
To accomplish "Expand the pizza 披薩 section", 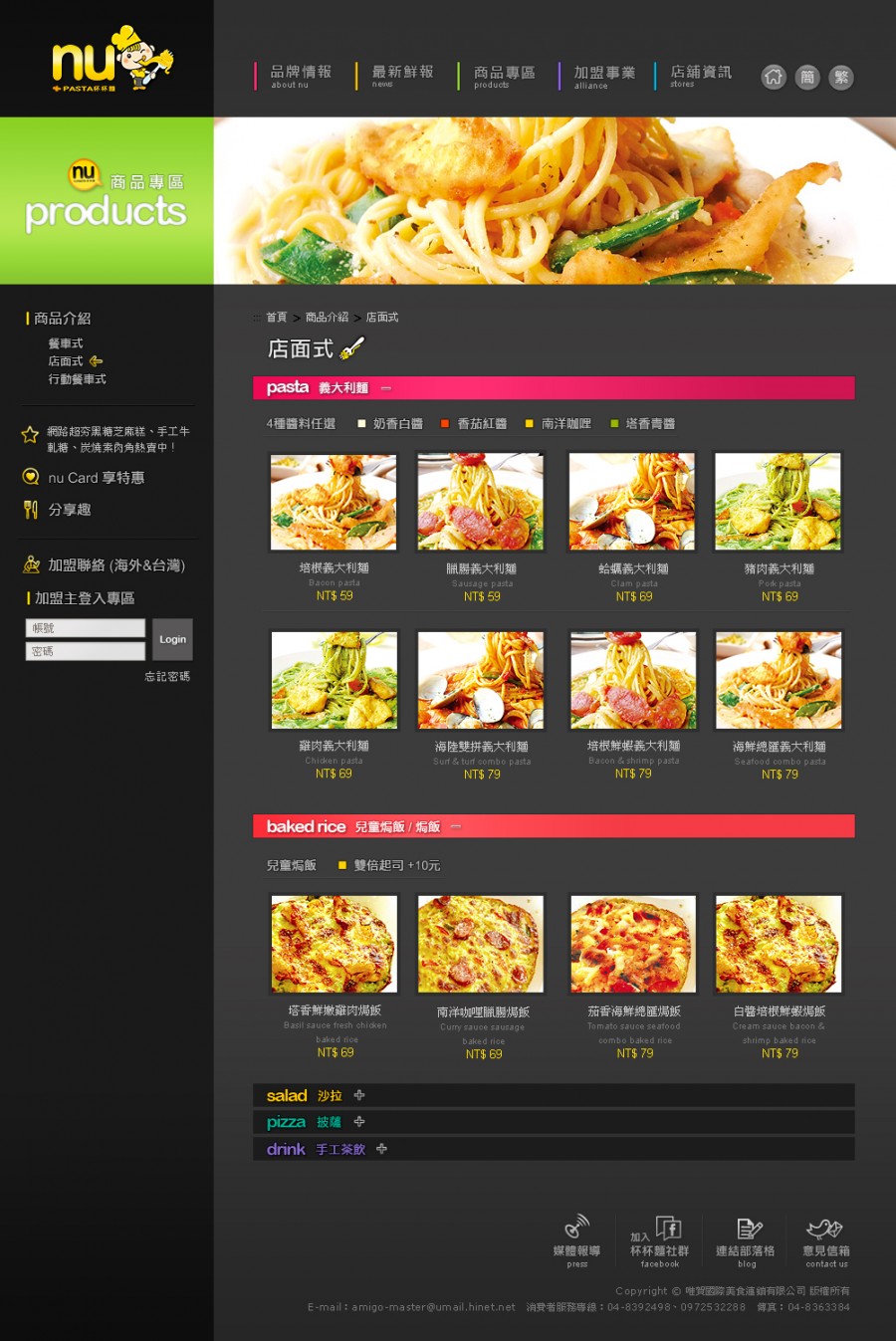I will pos(359,1122).
